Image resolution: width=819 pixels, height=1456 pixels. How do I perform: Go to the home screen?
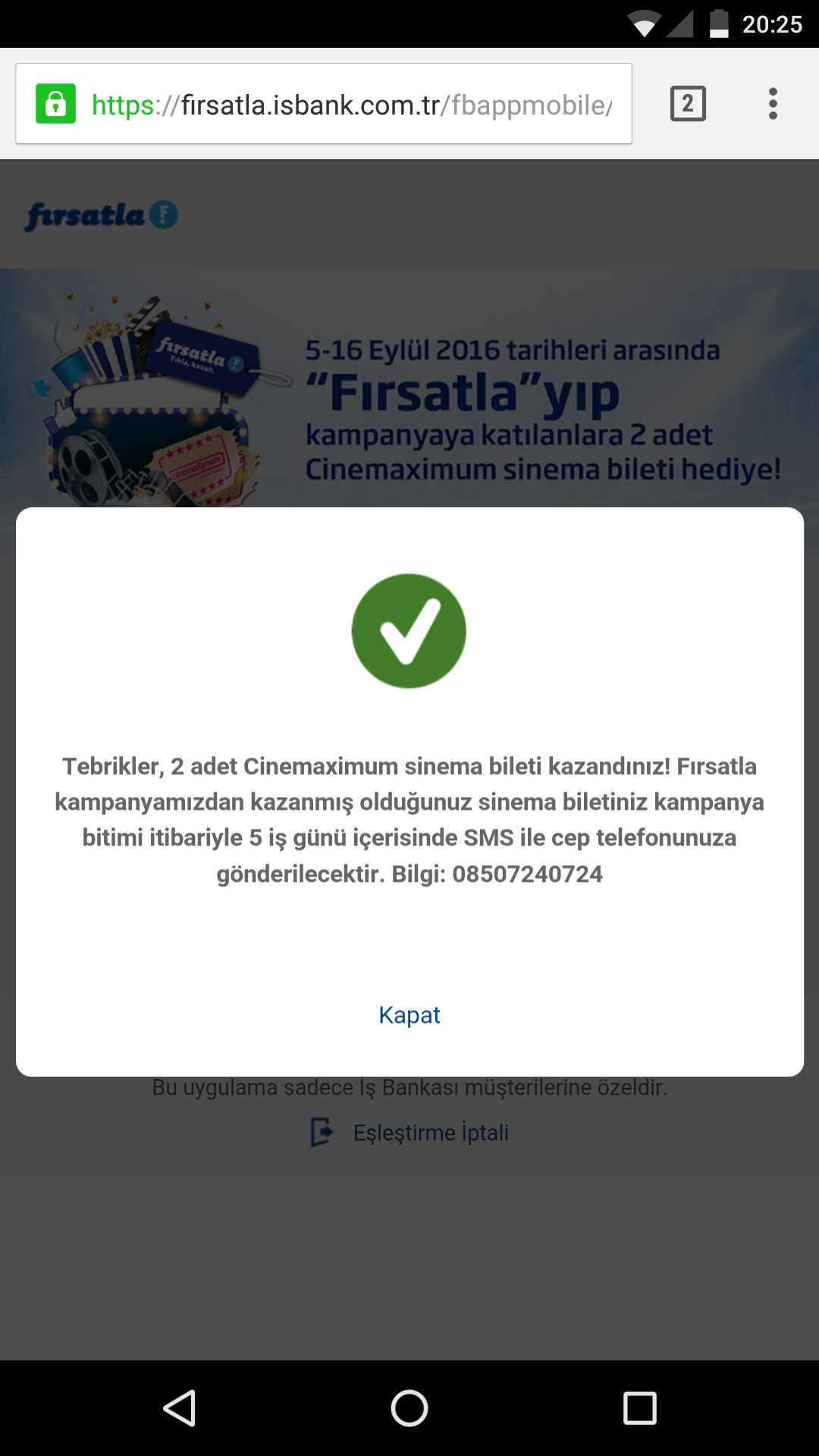409,1408
